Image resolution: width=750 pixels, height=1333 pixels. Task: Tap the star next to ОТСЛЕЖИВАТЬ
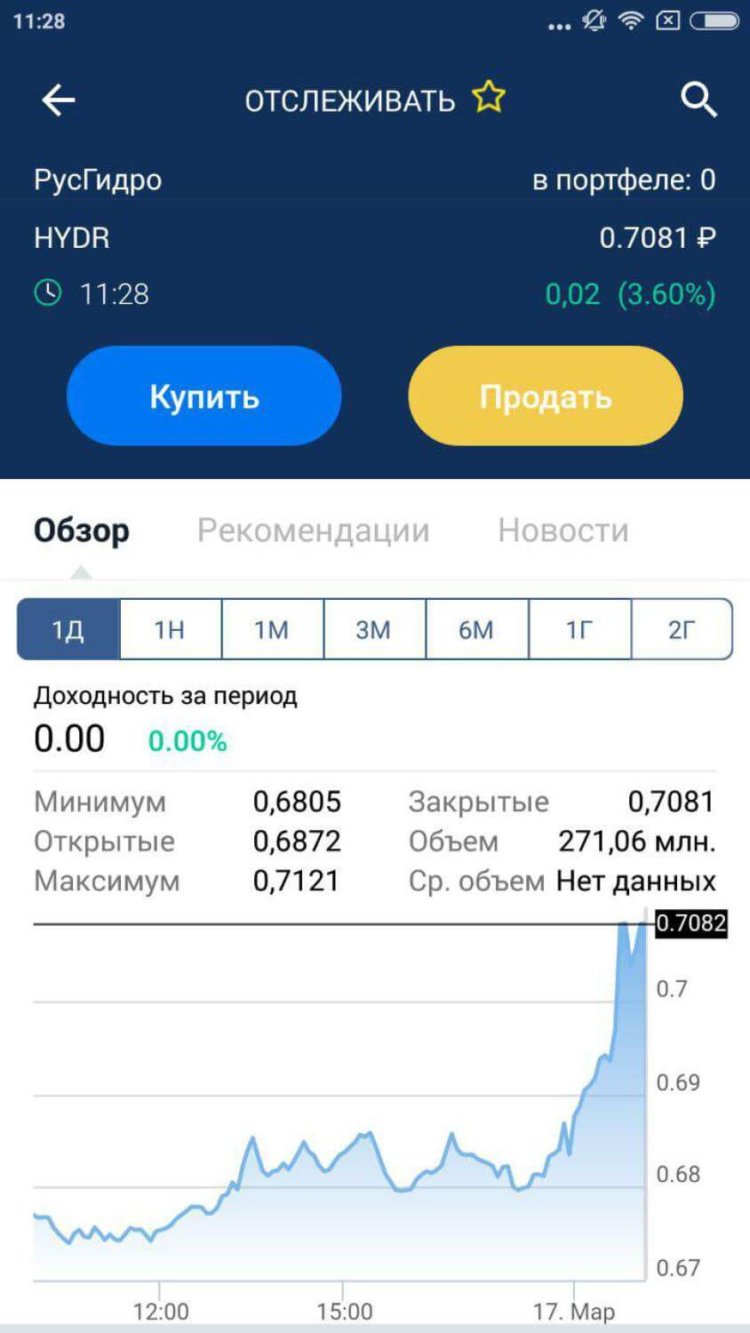click(486, 96)
